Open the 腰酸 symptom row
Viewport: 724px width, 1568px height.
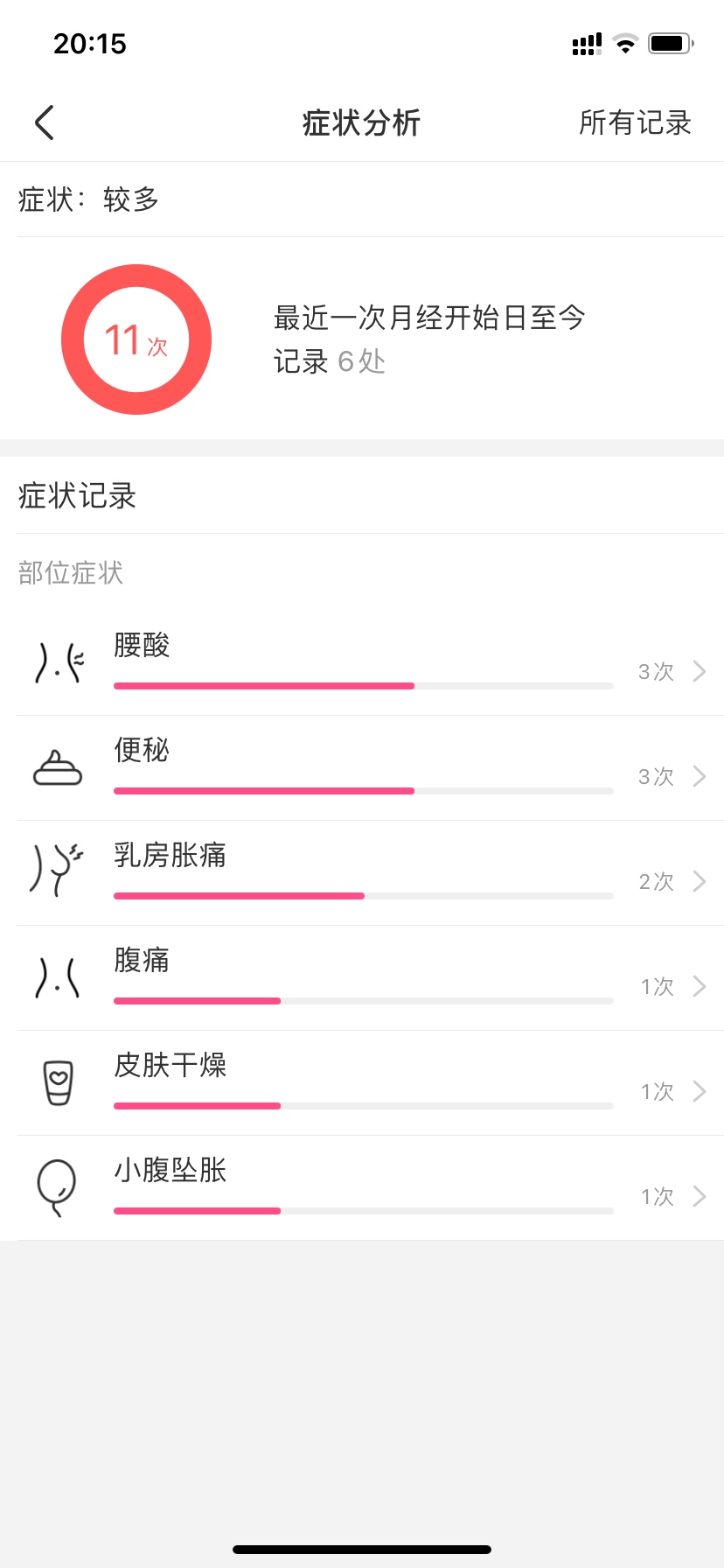(362, 663)
